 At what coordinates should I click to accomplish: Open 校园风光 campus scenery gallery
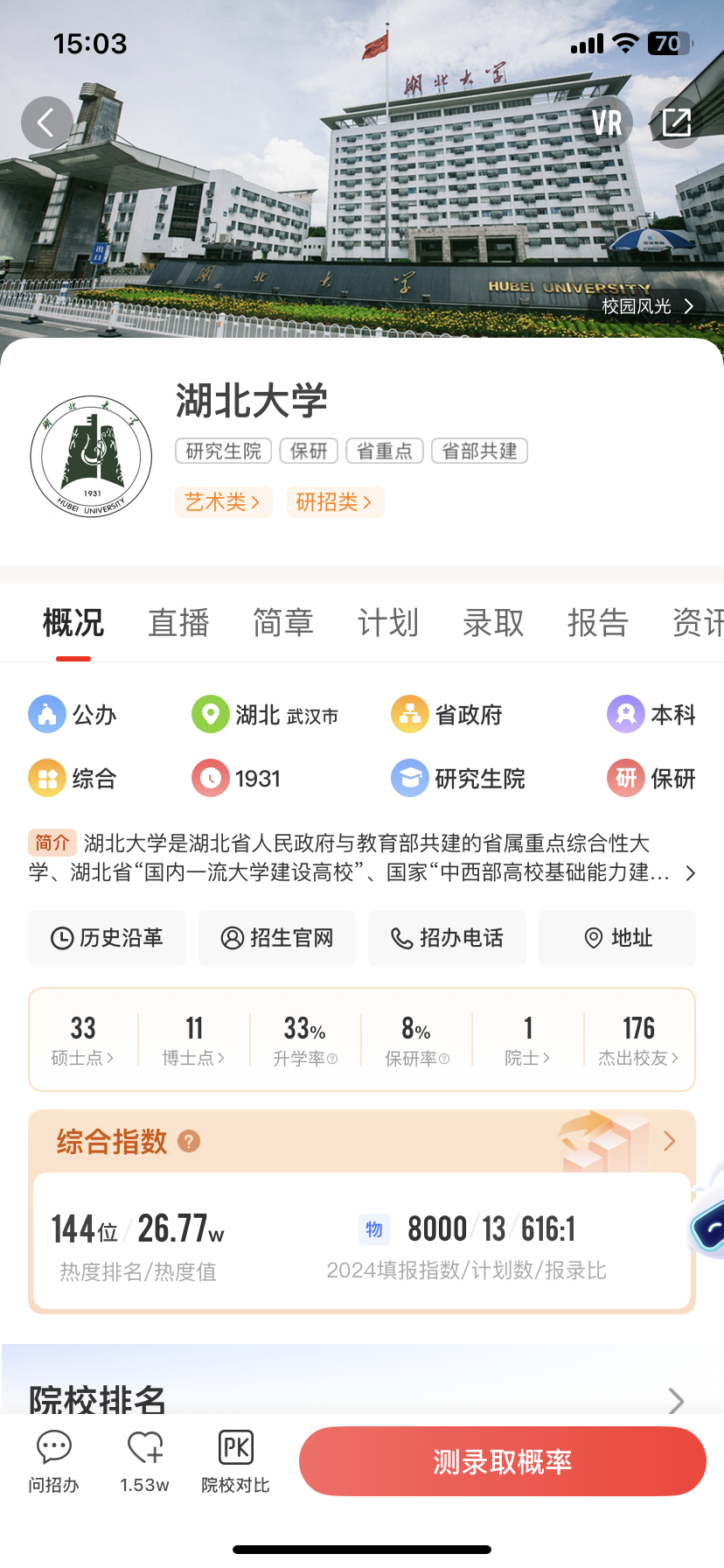tap(648, 306)
